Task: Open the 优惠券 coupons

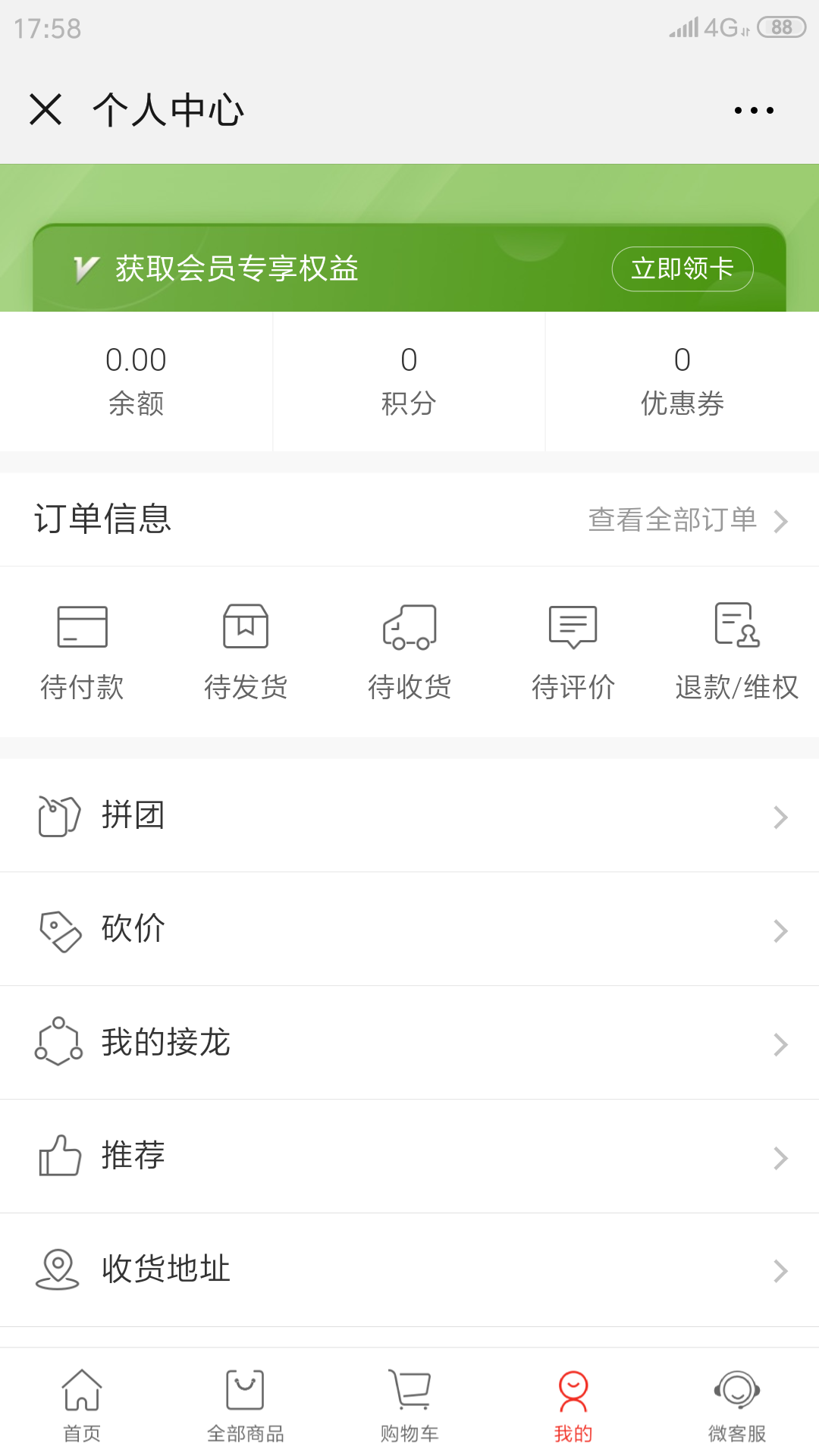Action: (682, 381)
